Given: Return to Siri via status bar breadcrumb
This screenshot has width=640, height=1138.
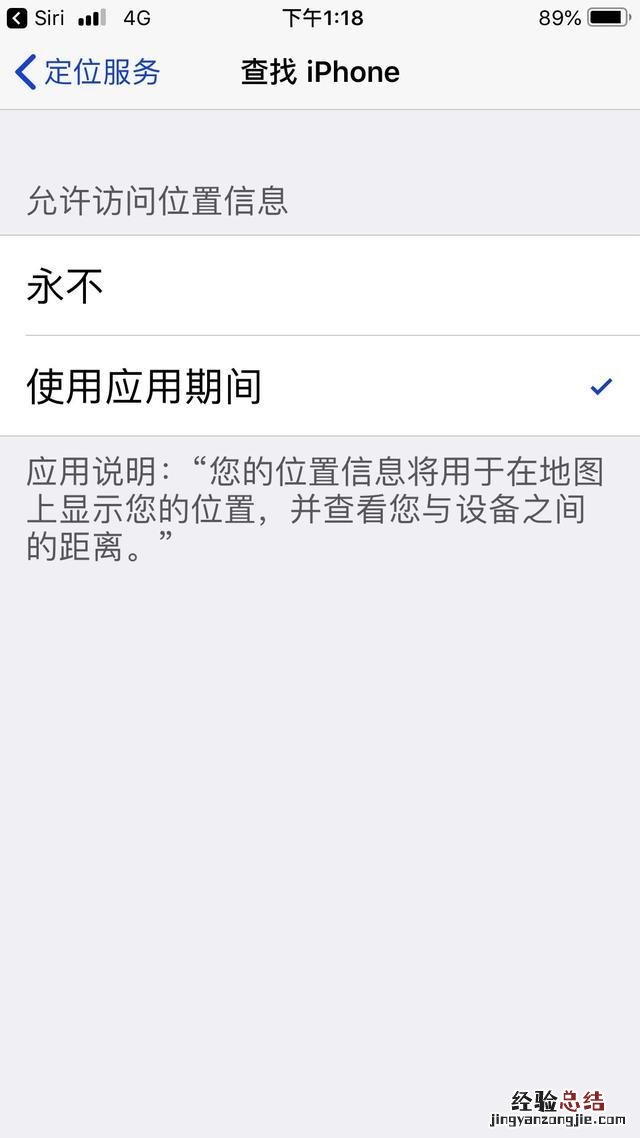Looking at the screenshot, I should tap(36, 18).
